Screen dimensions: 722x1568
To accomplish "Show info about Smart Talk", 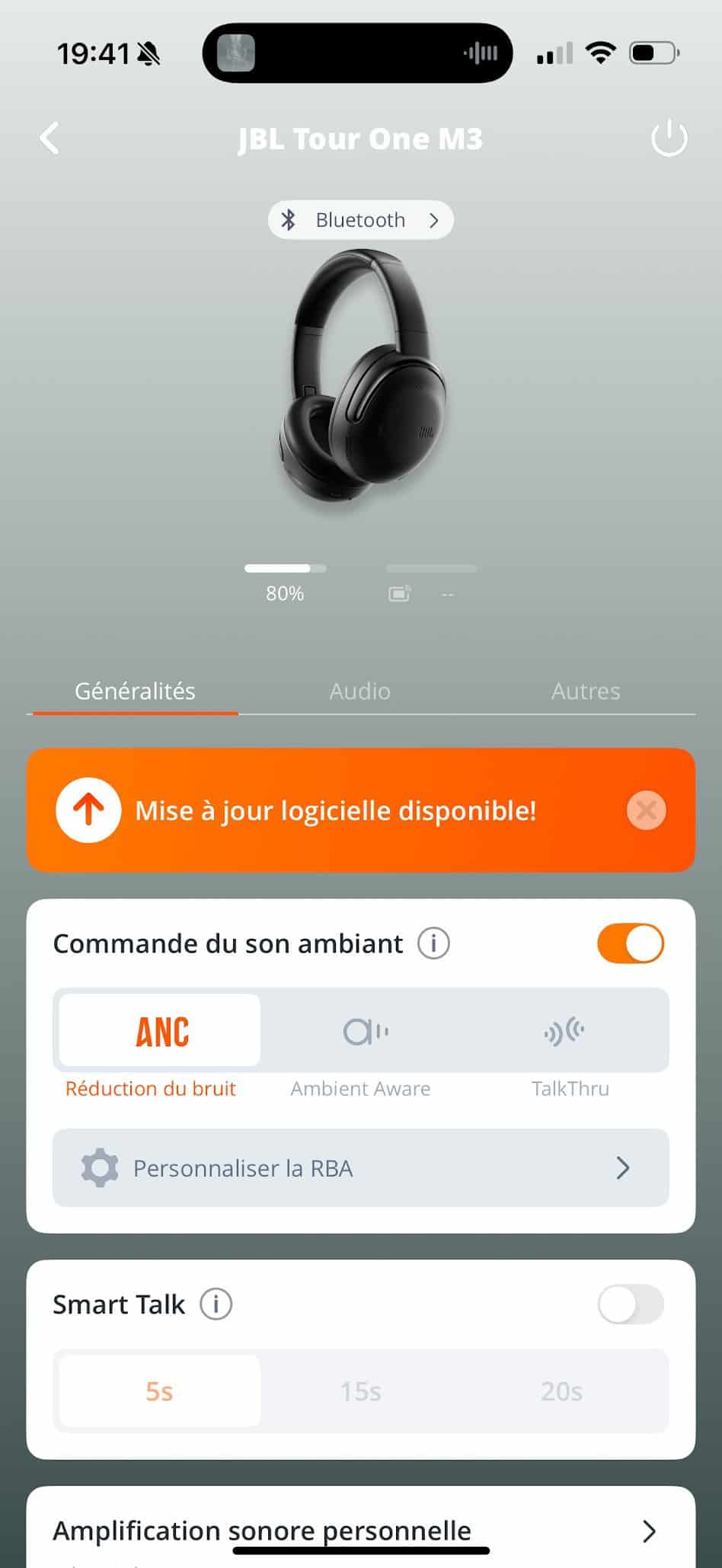I will [x=216, y=1305].
